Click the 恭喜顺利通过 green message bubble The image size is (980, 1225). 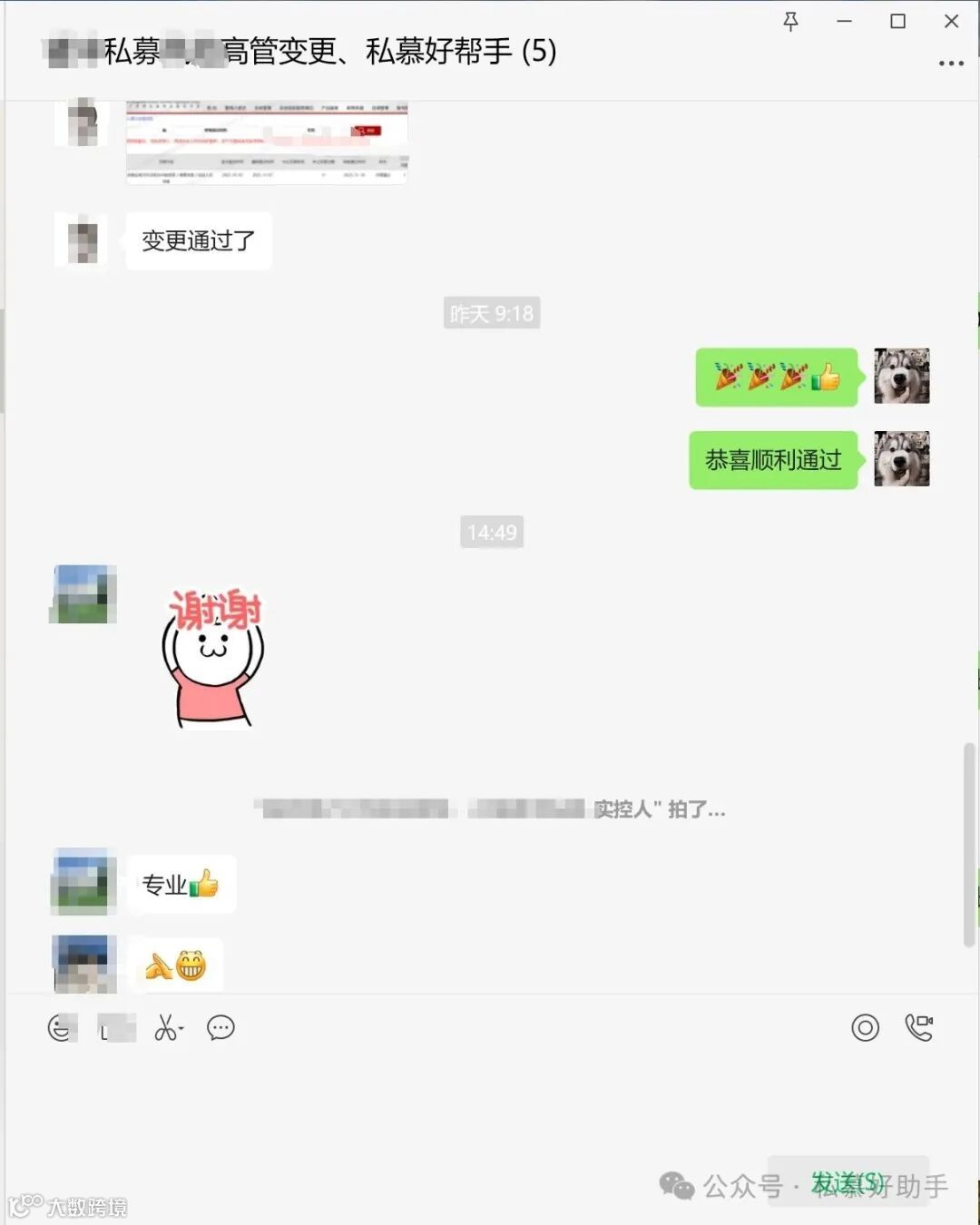pos(772,460)
